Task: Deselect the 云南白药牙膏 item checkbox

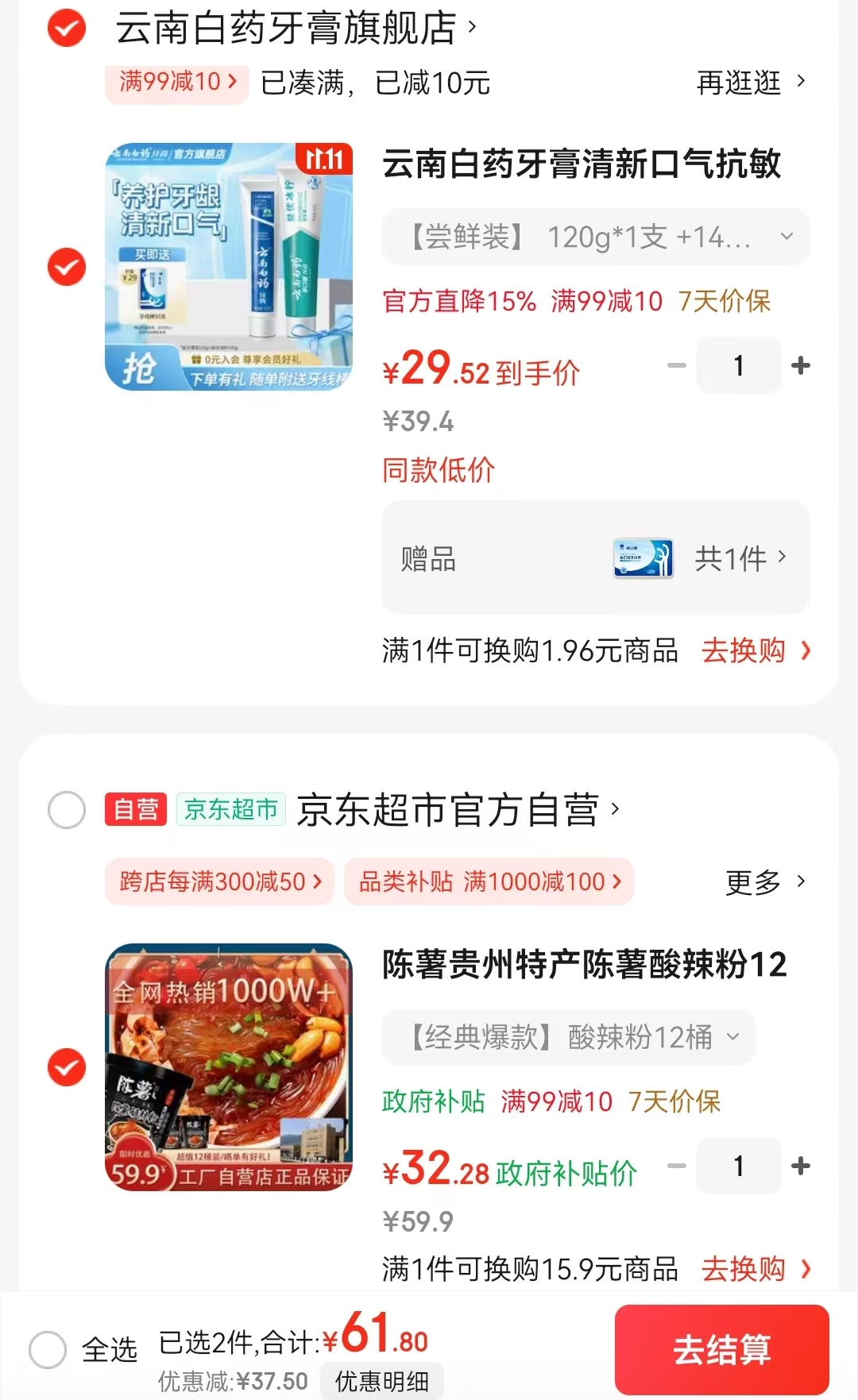Action: (x=67, y=267)
